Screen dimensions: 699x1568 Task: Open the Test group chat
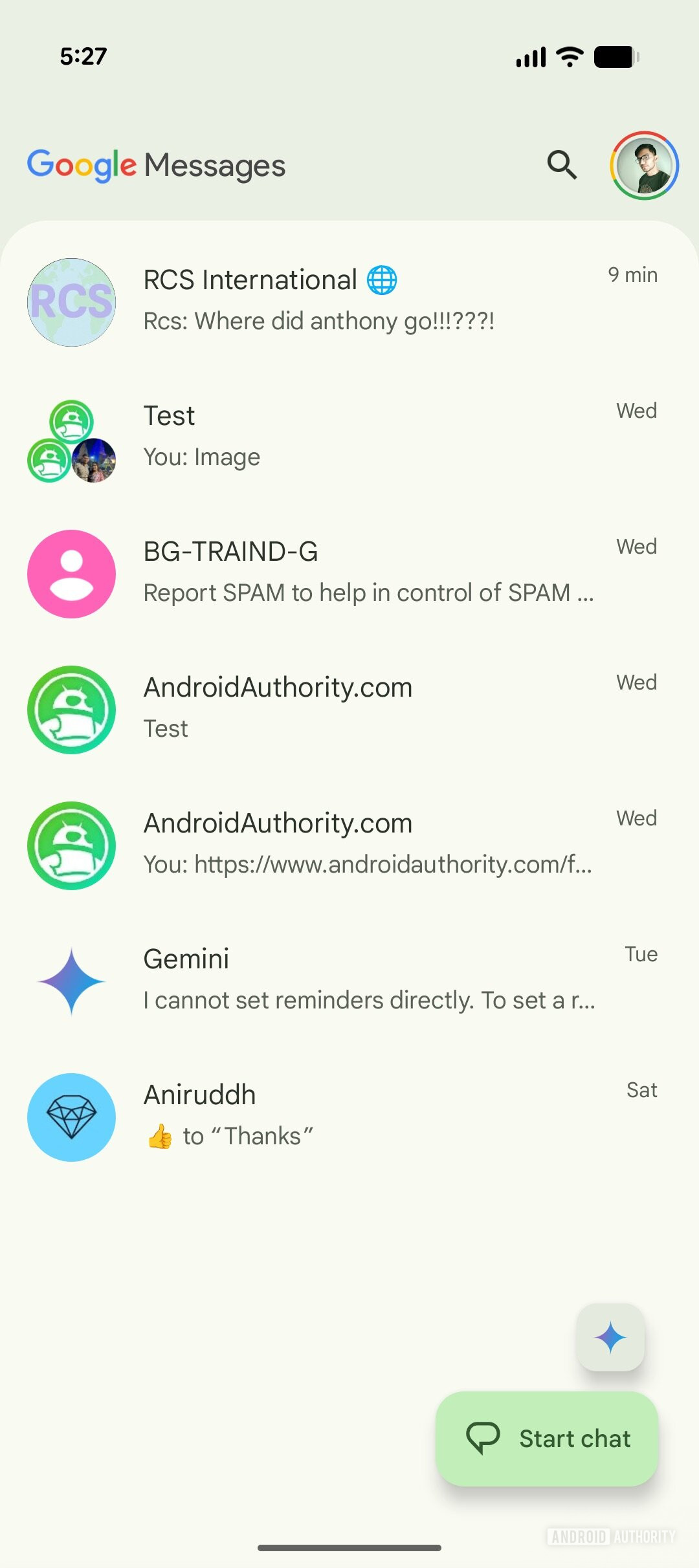(x=349, y=437)
